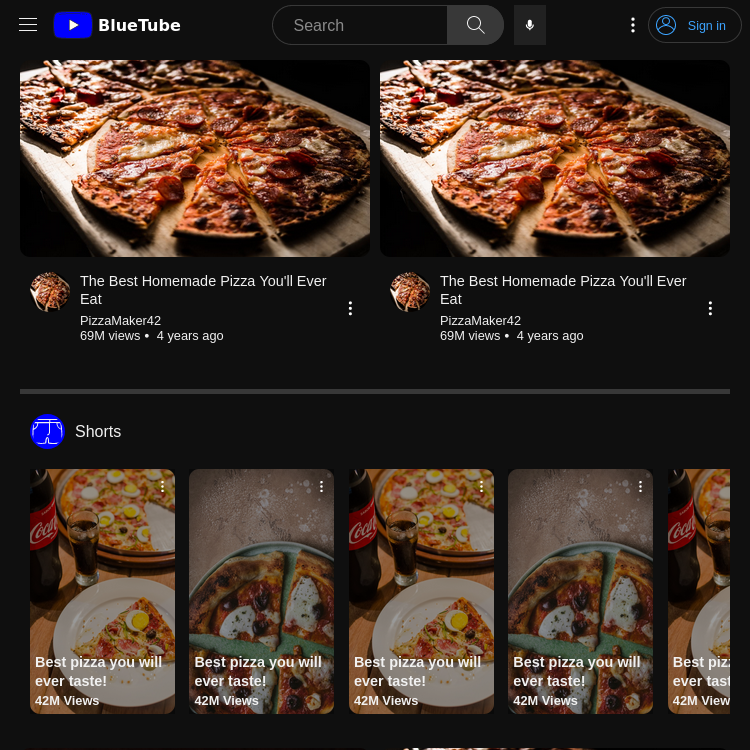This screenshot has height=750, width=750.
Task: Go to BlueTube home via logo
Action: [x=117, y=25]
